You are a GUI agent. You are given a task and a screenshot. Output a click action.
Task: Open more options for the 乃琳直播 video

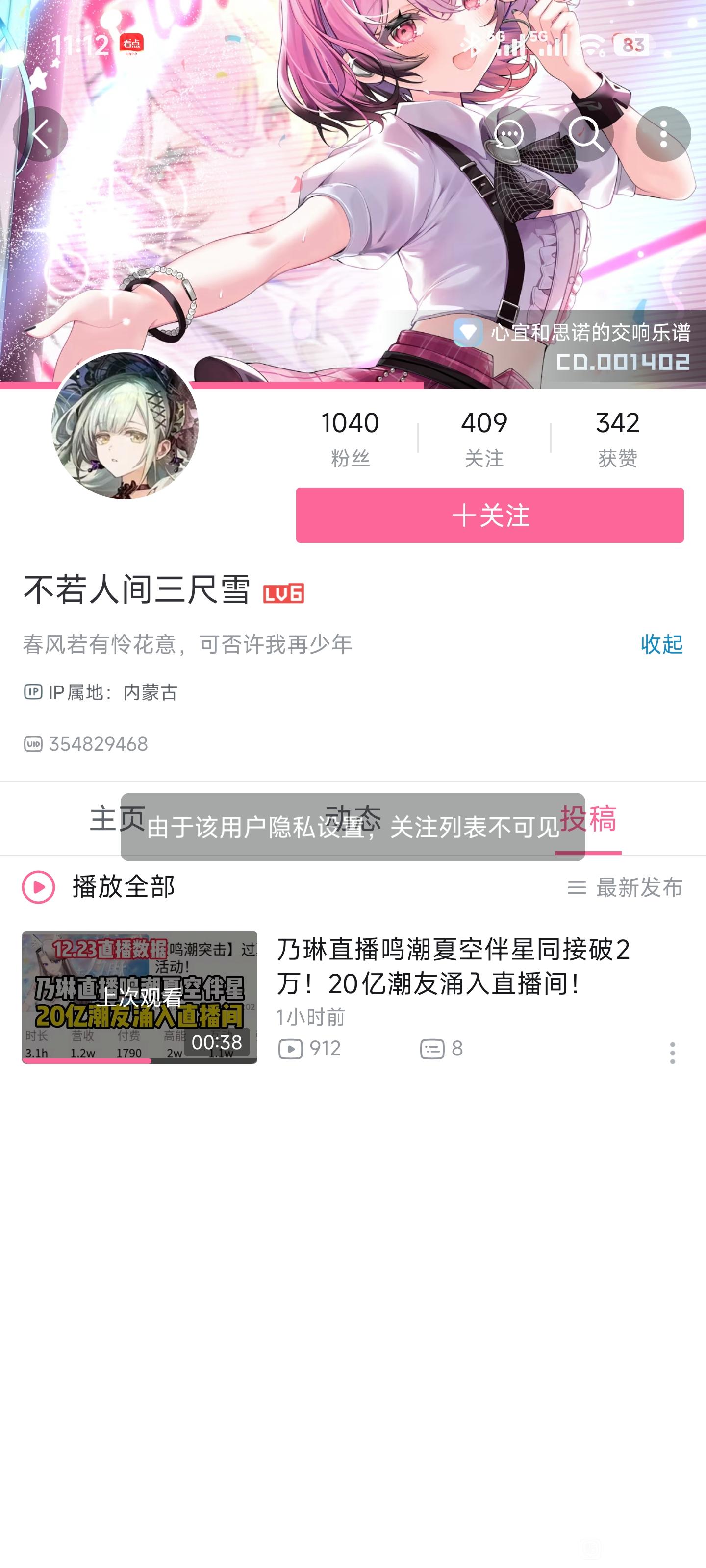pyautogui.click(x=672, y=1052)
